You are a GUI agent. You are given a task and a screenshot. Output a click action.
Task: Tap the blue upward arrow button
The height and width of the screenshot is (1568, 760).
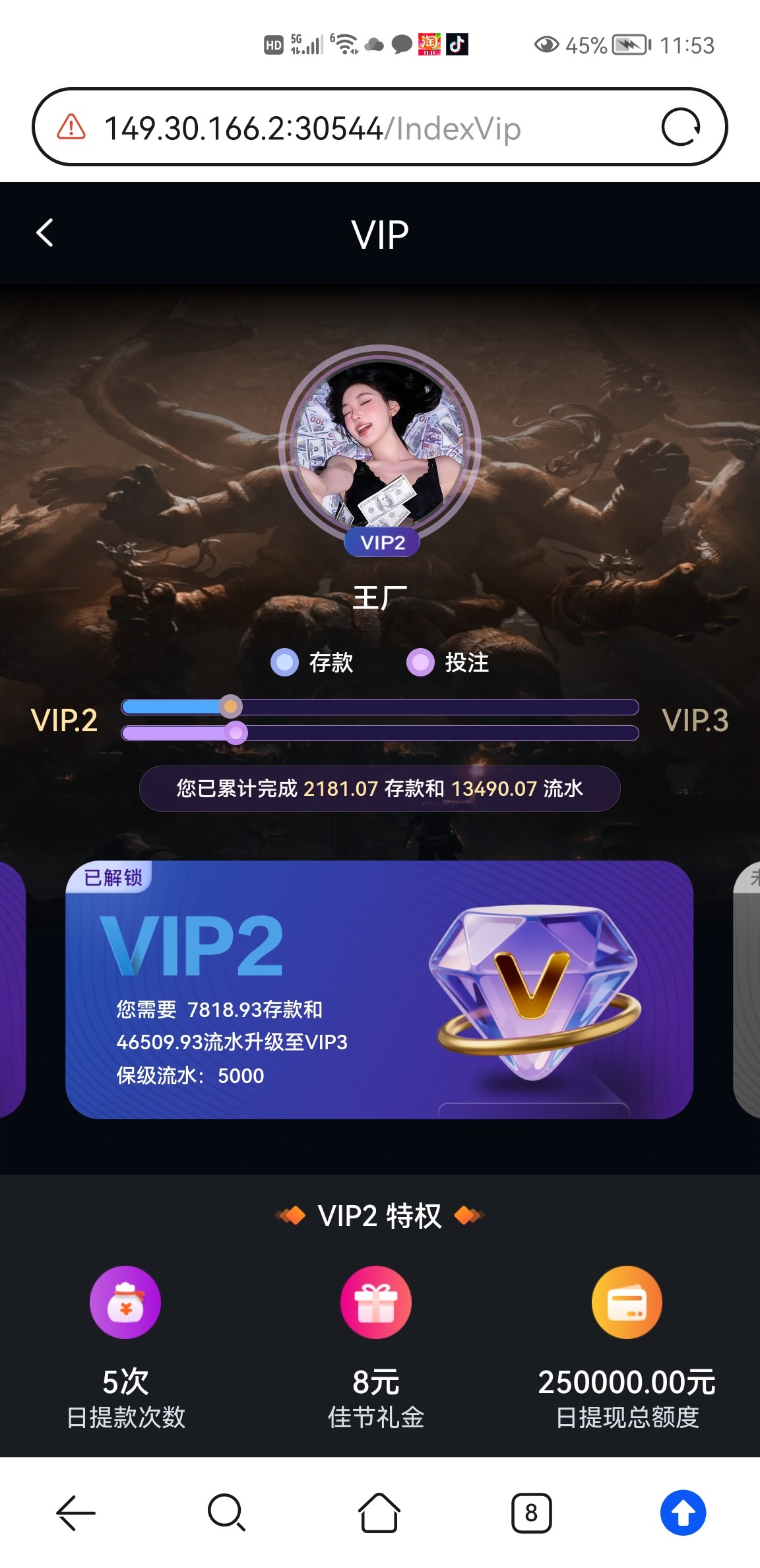click(x=683, y=1512)
